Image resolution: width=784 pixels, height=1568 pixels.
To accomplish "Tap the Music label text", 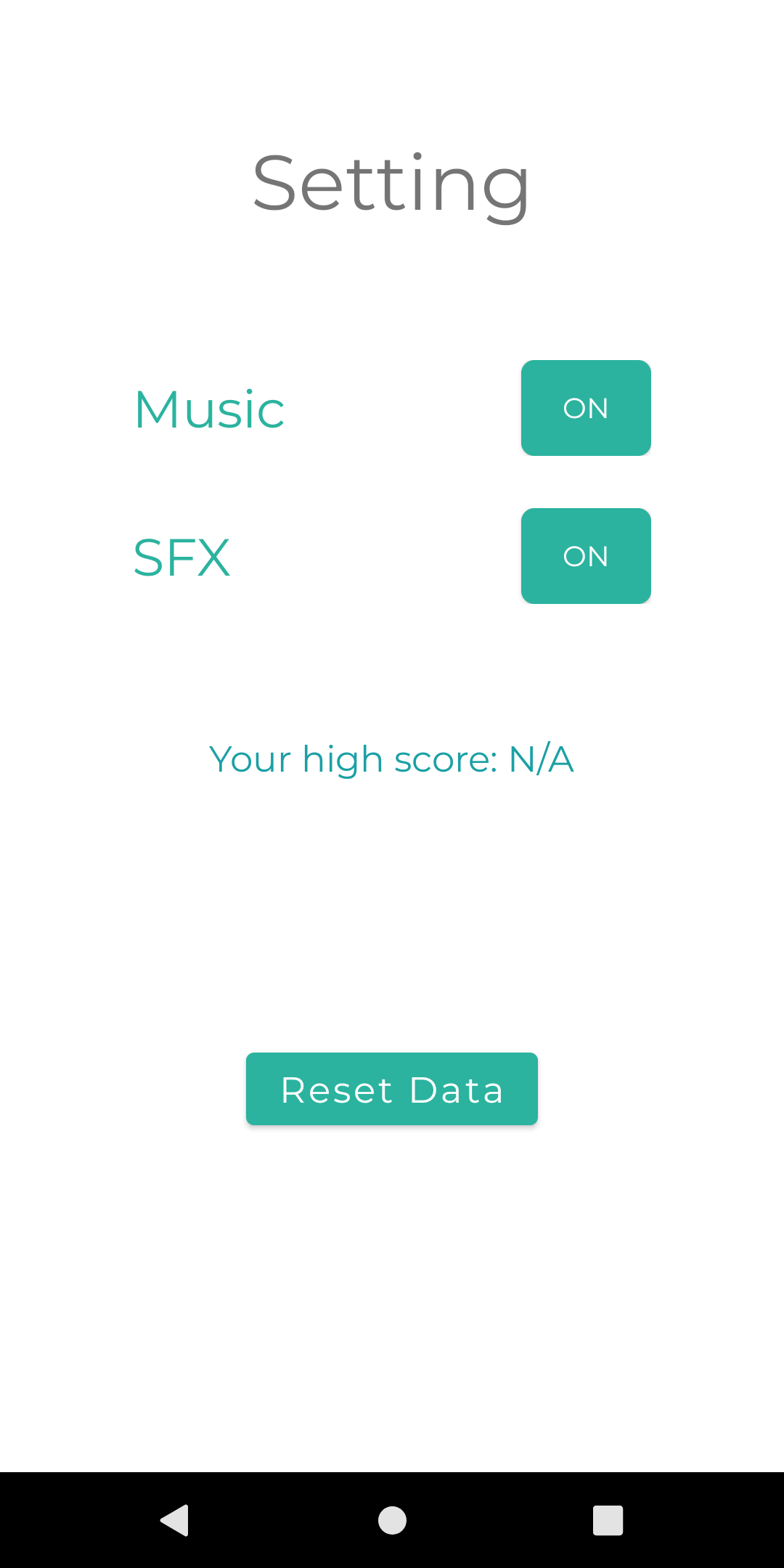I will point(208,408).
